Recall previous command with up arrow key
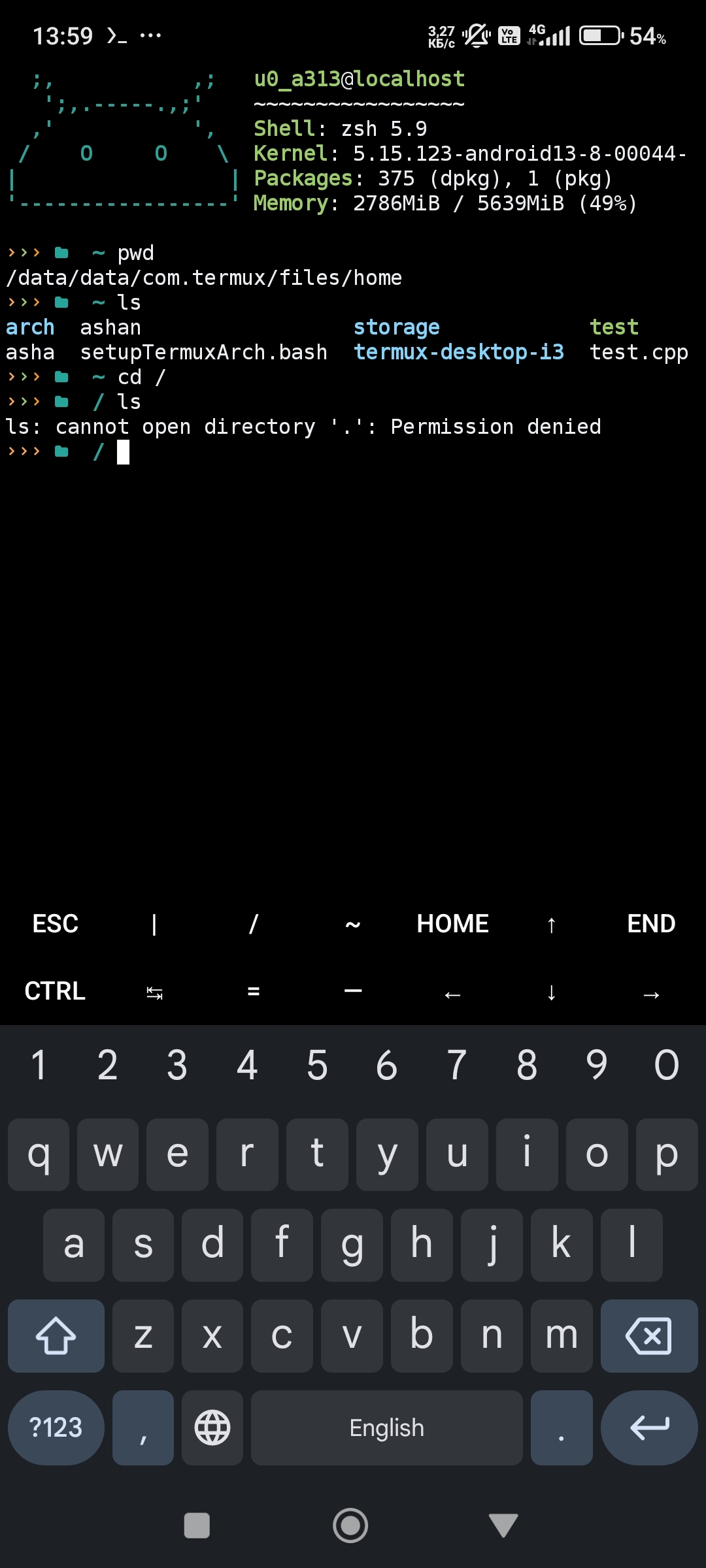Viewport: 706px width, 1568px height. (x=552, y=924)
